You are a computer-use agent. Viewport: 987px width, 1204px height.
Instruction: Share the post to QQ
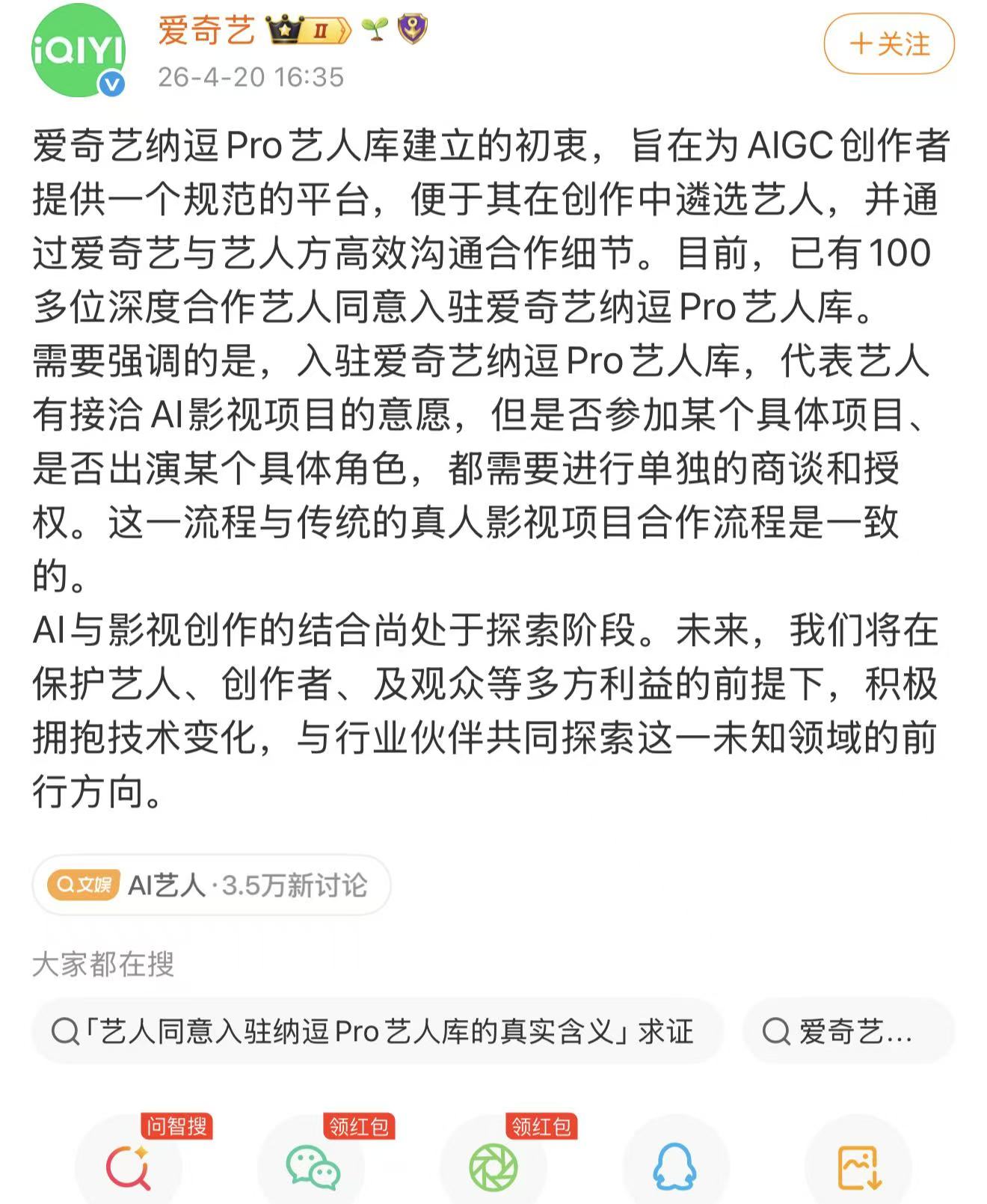(x=675, y=1167)
